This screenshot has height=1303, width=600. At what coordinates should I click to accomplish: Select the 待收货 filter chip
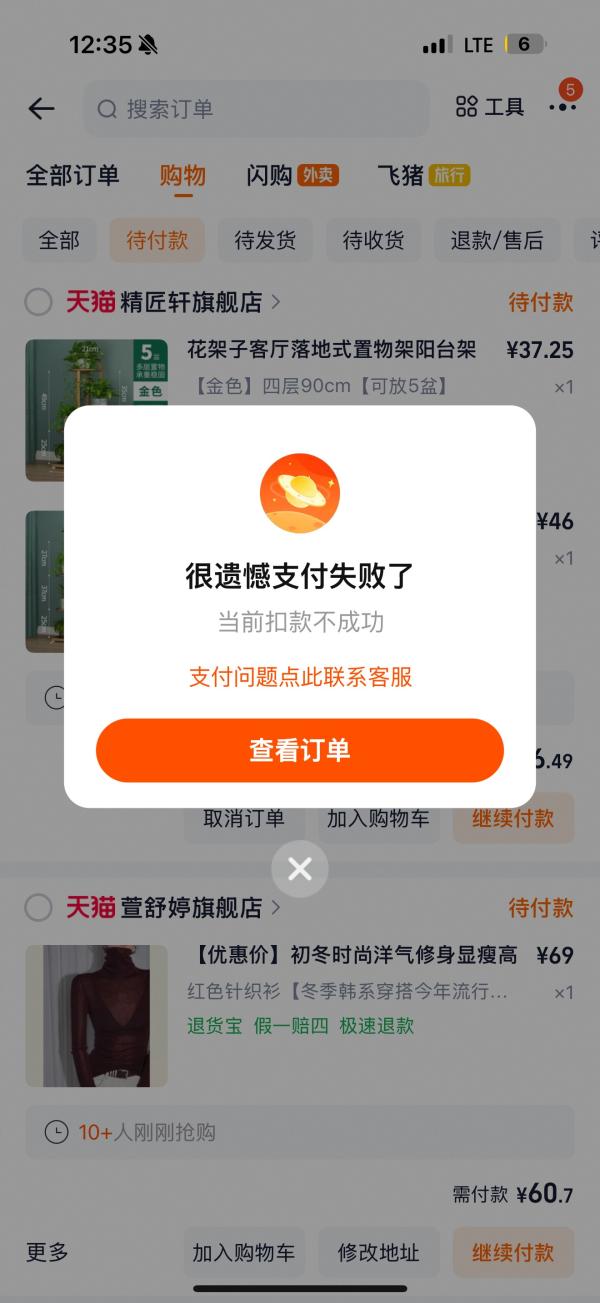[x=373, y=240]
